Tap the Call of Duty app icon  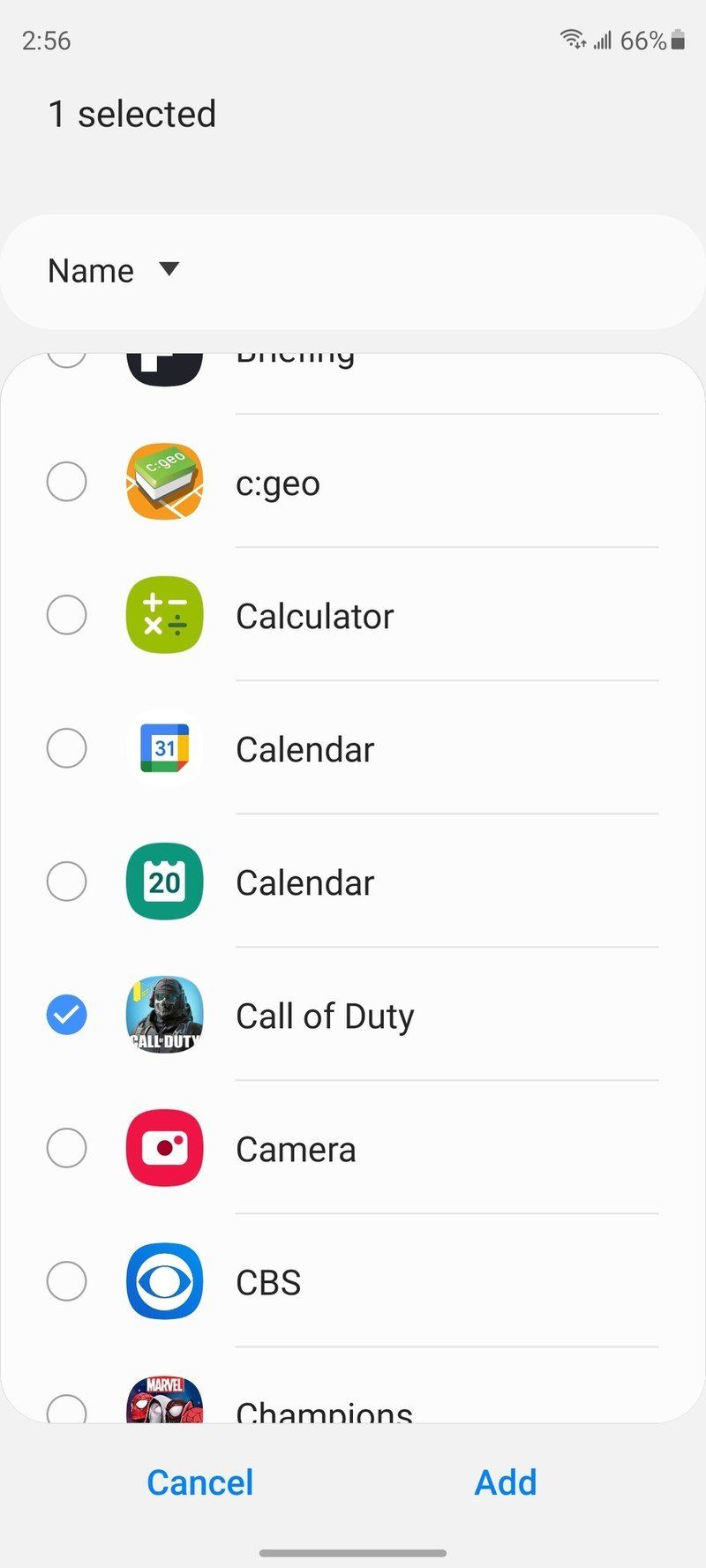coord(164,1016)
